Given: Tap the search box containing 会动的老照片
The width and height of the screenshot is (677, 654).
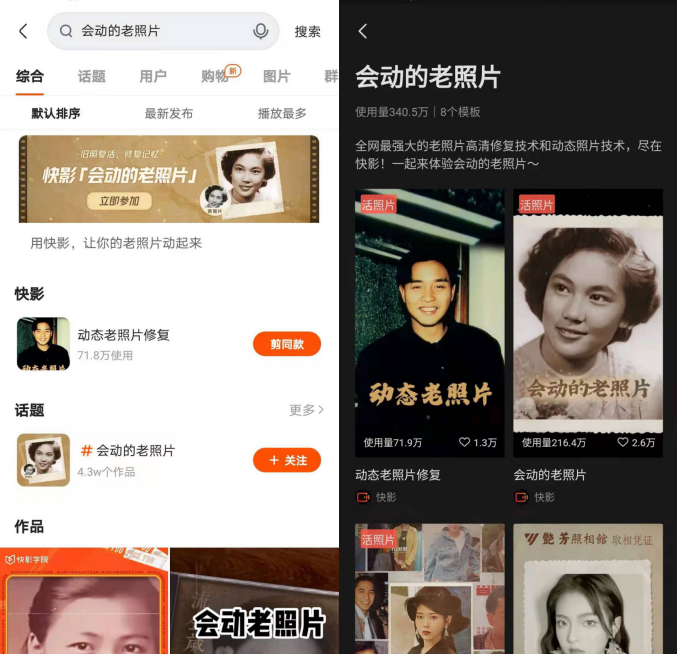Looking at the screenshot, I should point(150,31).
